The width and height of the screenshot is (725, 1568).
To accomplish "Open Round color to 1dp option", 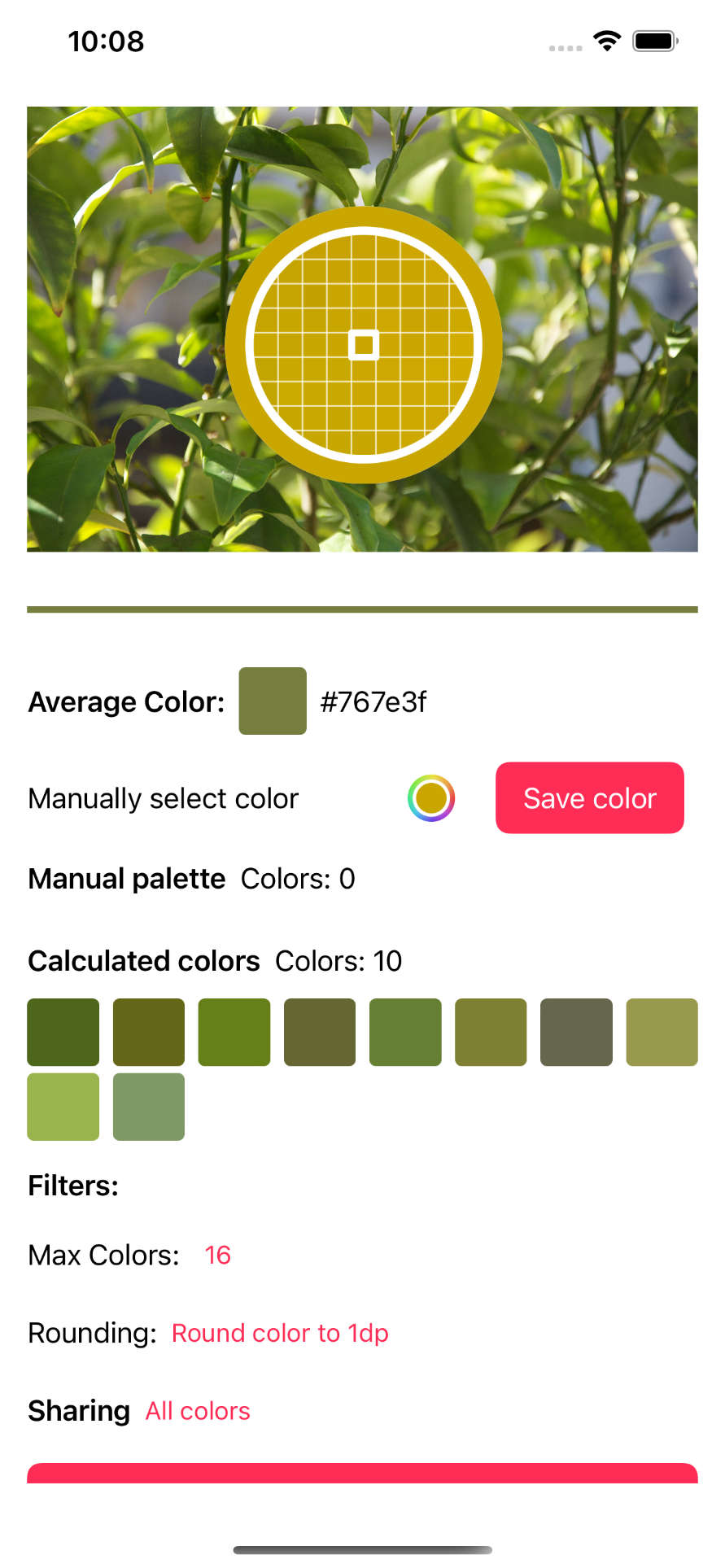I will click(x=280, y=1333).
